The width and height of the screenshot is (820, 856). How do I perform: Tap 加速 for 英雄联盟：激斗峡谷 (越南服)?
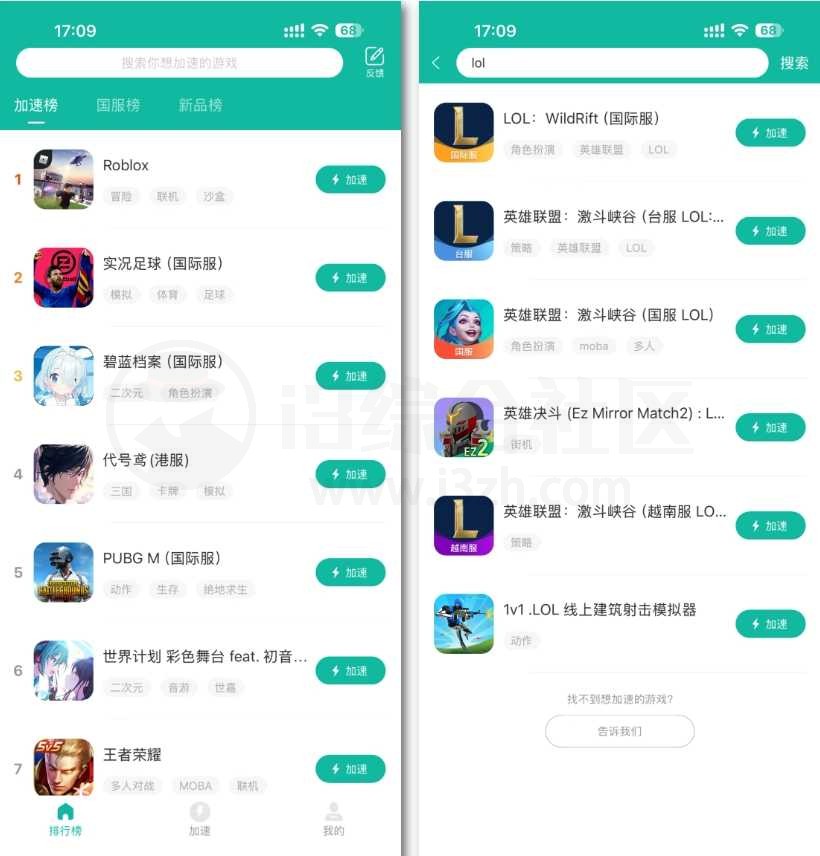(770, 526)
